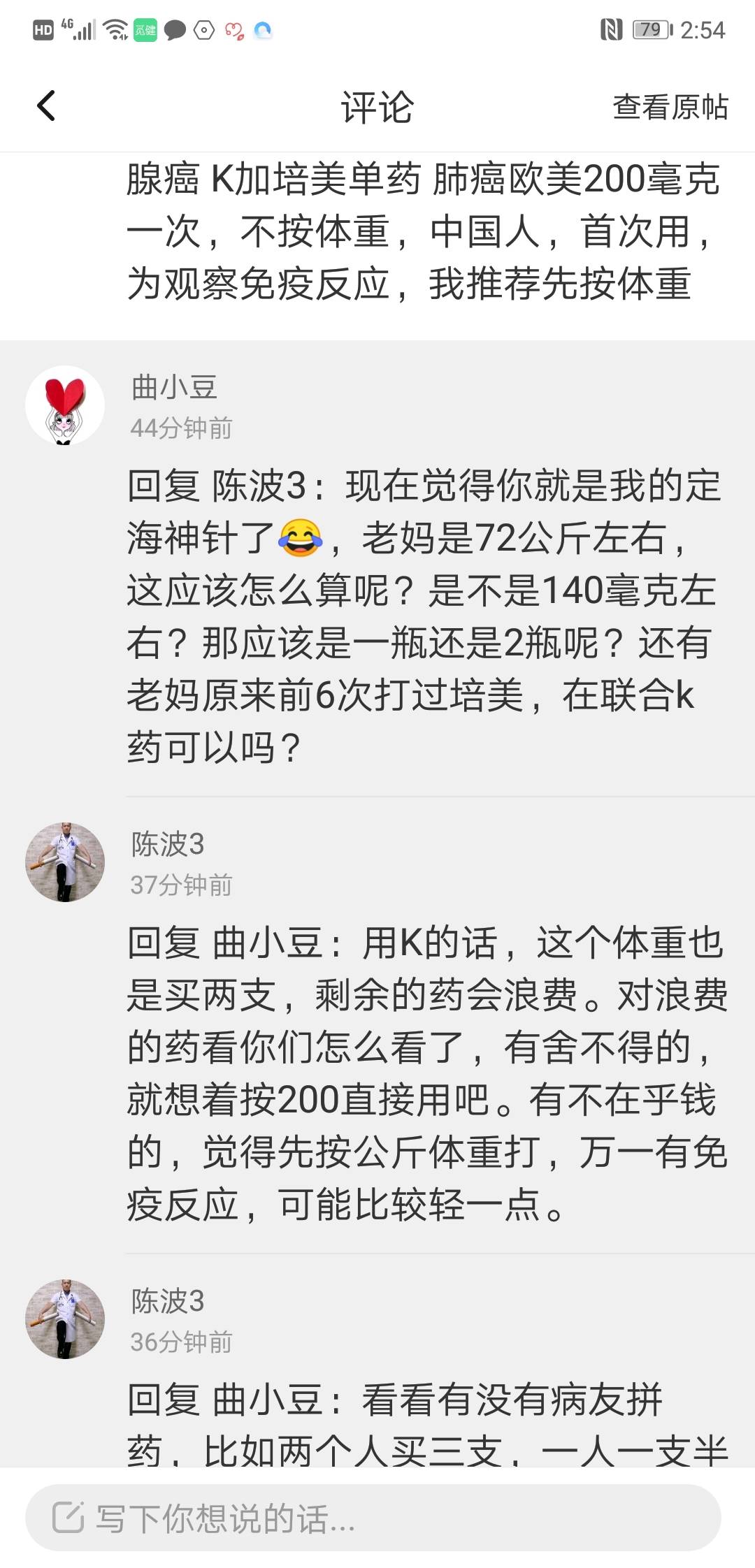Screen dimensions: 755x1568
Task: Tap 陈波3's avatar on 37分钟前 comment
Action: click(x=65, y=862)
